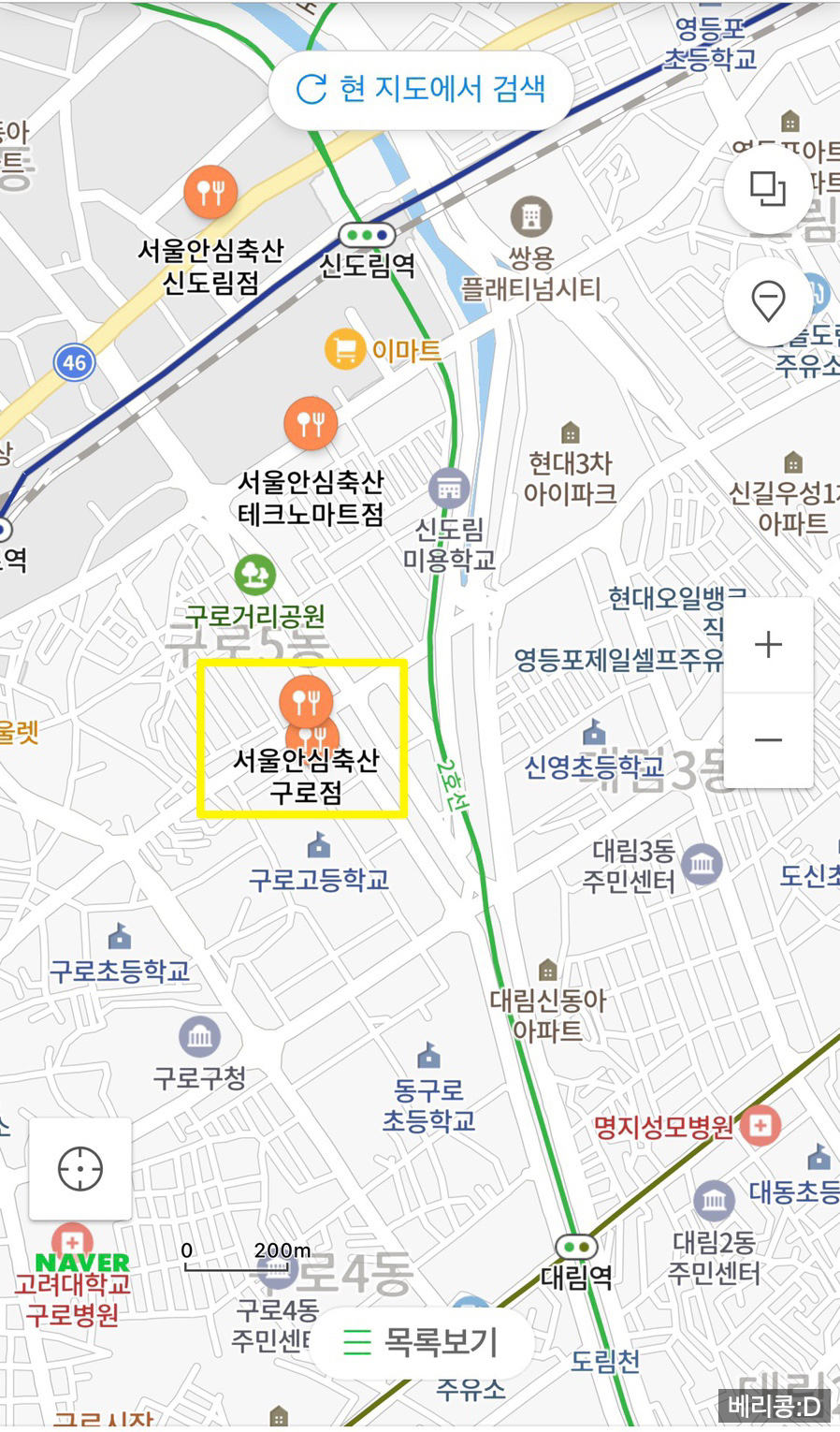Select the 서울안심축산 신도림점 restaurant marker
Viewport: 840px width, 1432px height.
pyautogui.click(x=210, y=192)
